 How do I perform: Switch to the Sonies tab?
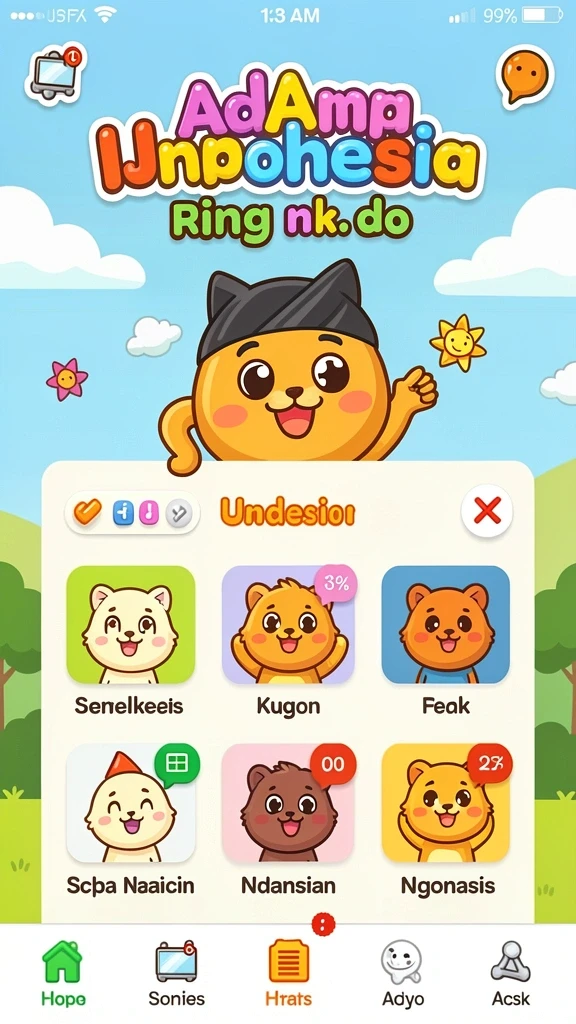click(x=176, y=973)
